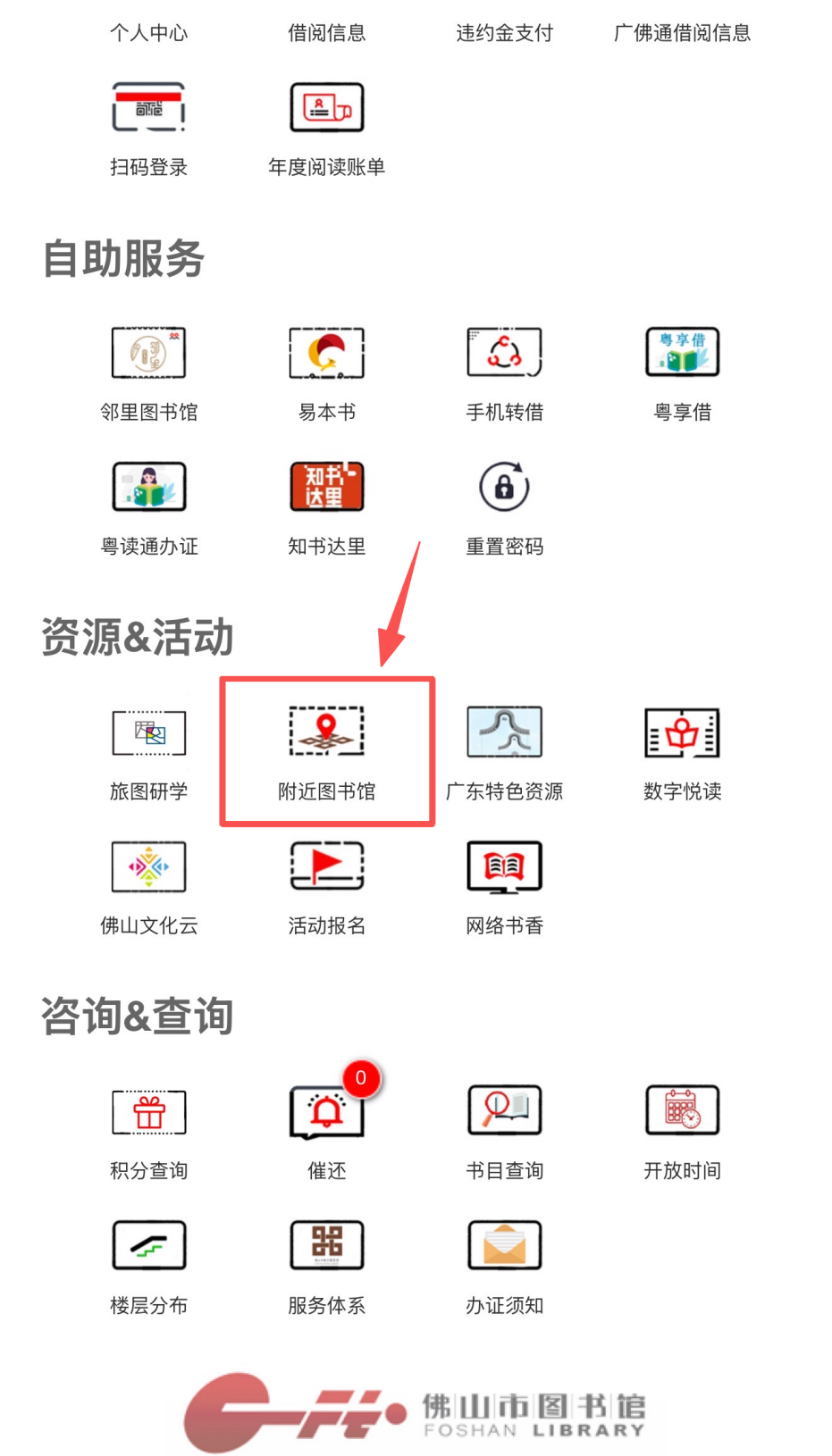Open 广东特色资源 resources
The width and height of the screenshot is (832, 1456).
point(504,734)
